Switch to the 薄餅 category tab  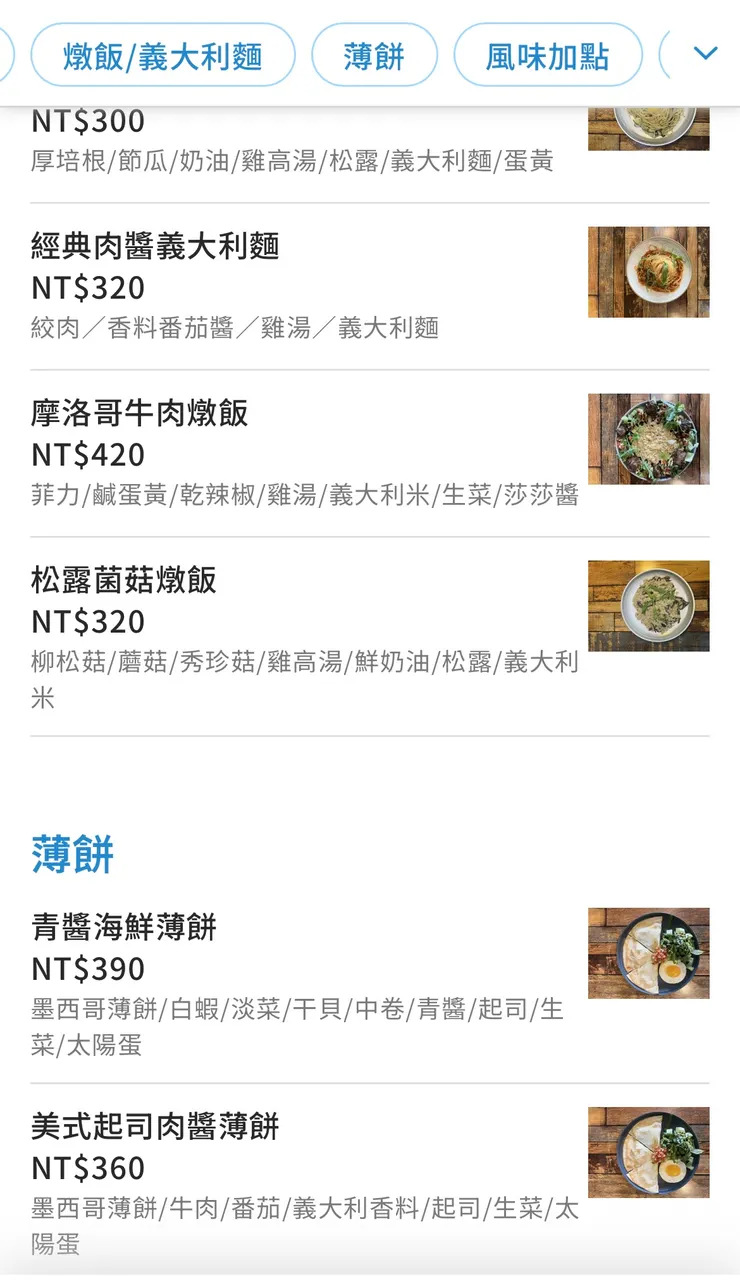pyautogui.click(x=375, y=54)
